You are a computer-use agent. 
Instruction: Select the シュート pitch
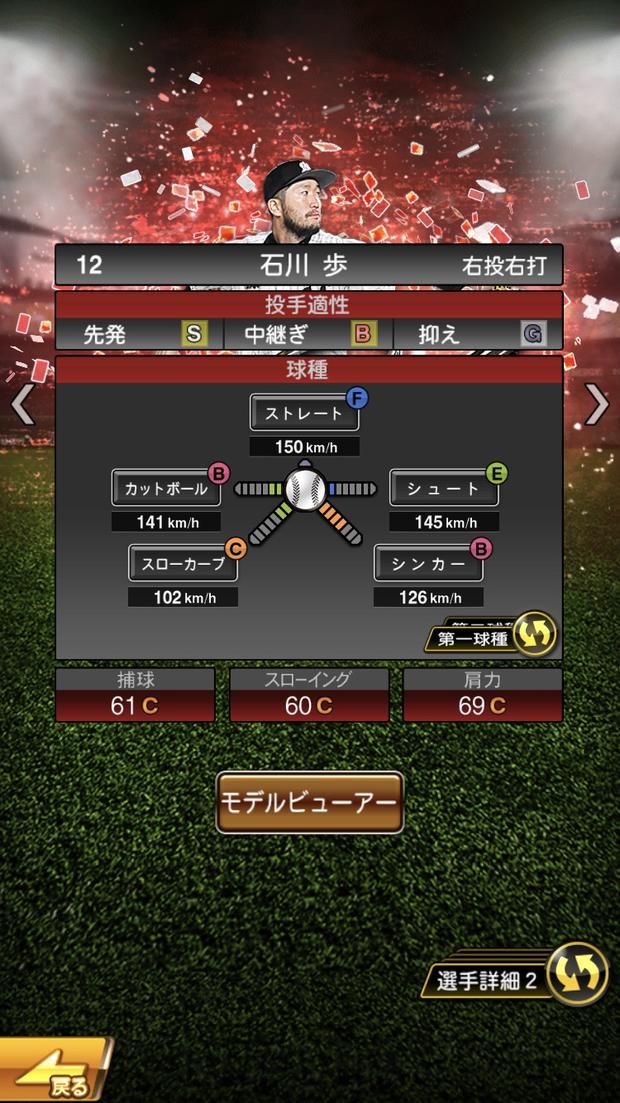pyautogui.click(x=443, y=488)
